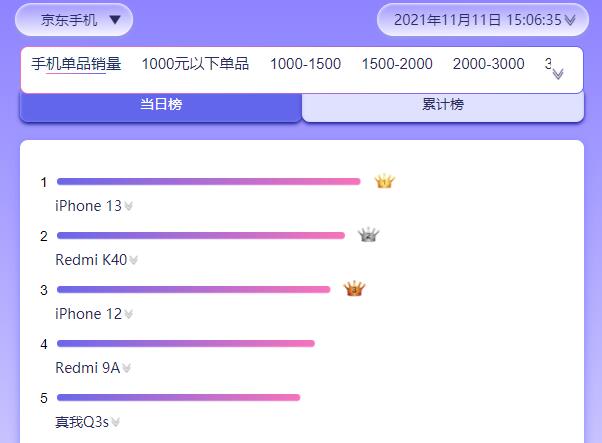Open the 京东手机 category dropdown

pos(76,19)
